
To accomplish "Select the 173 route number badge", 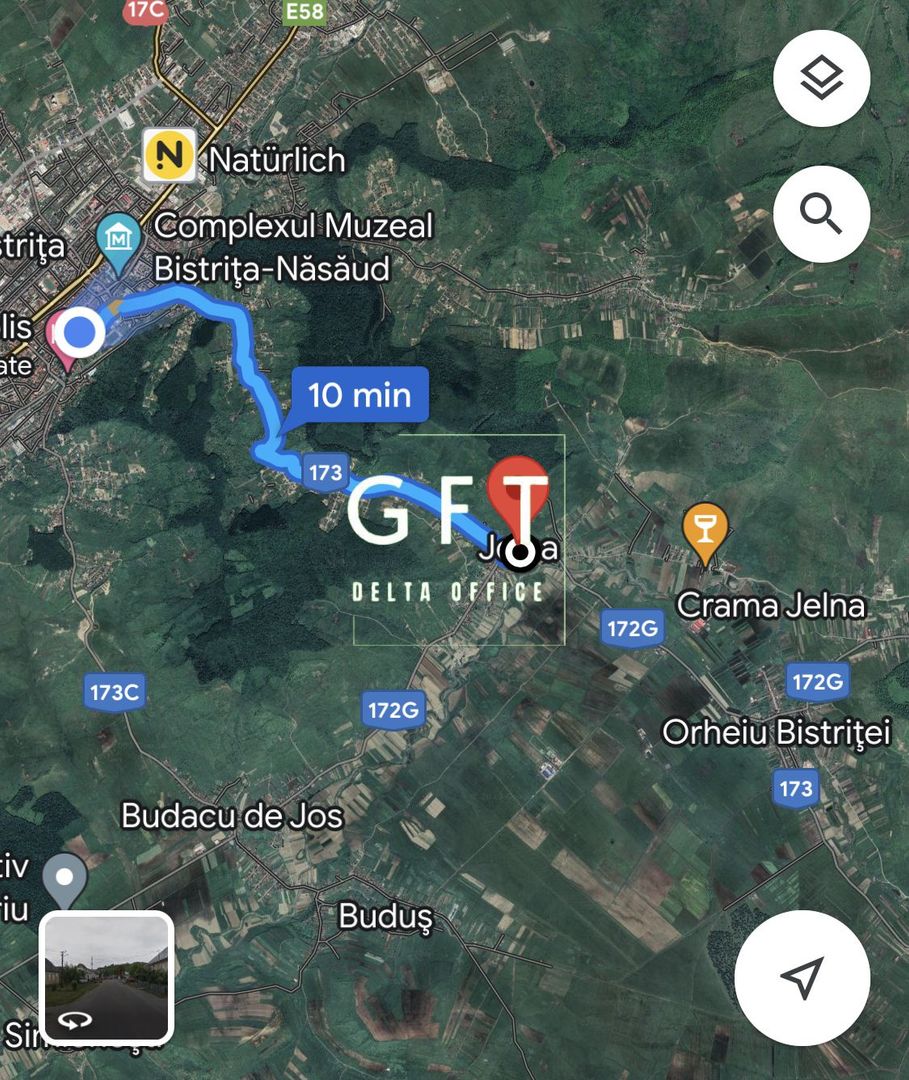I will point(324,470).
